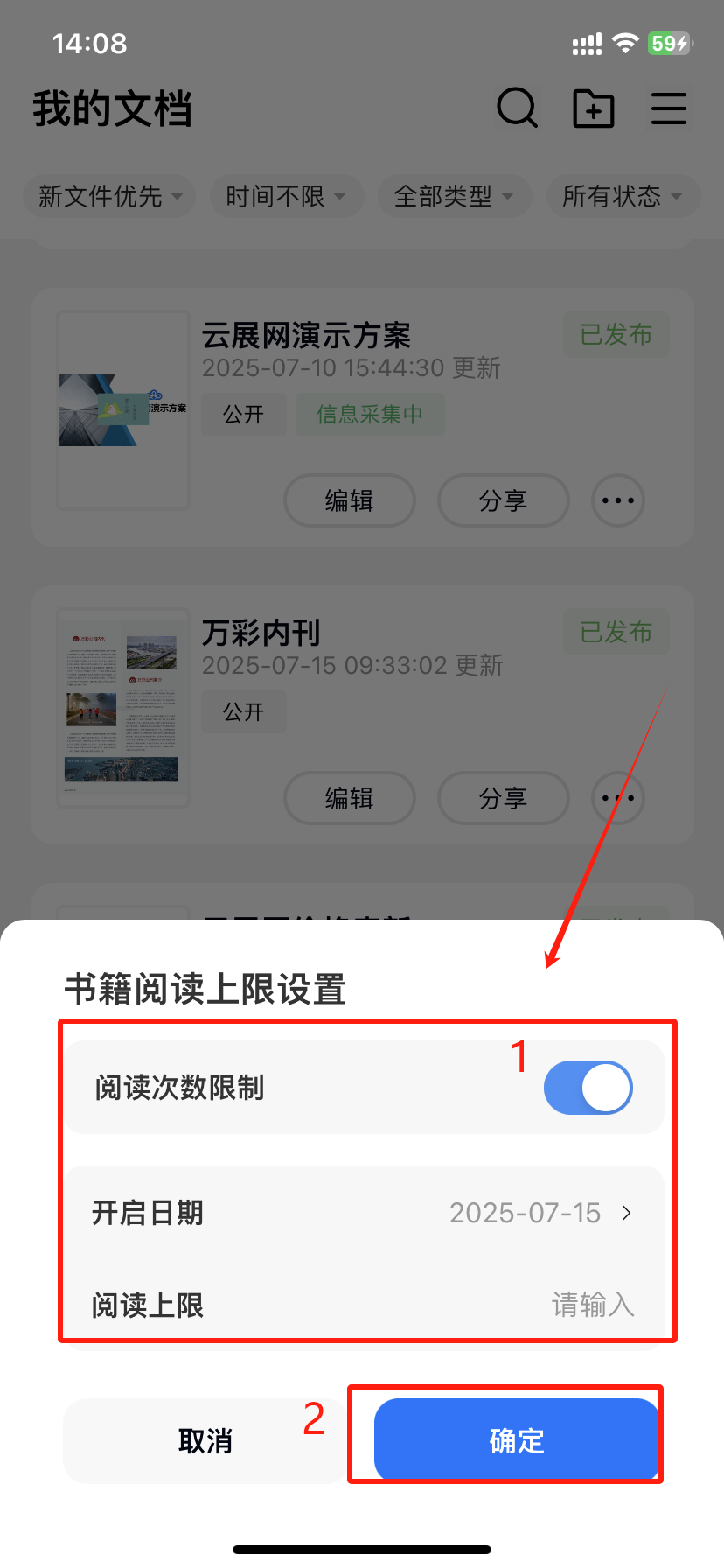724x1568 pixels.
Task: Expand the 时间不限 filter
Action: tap(285, 196)
